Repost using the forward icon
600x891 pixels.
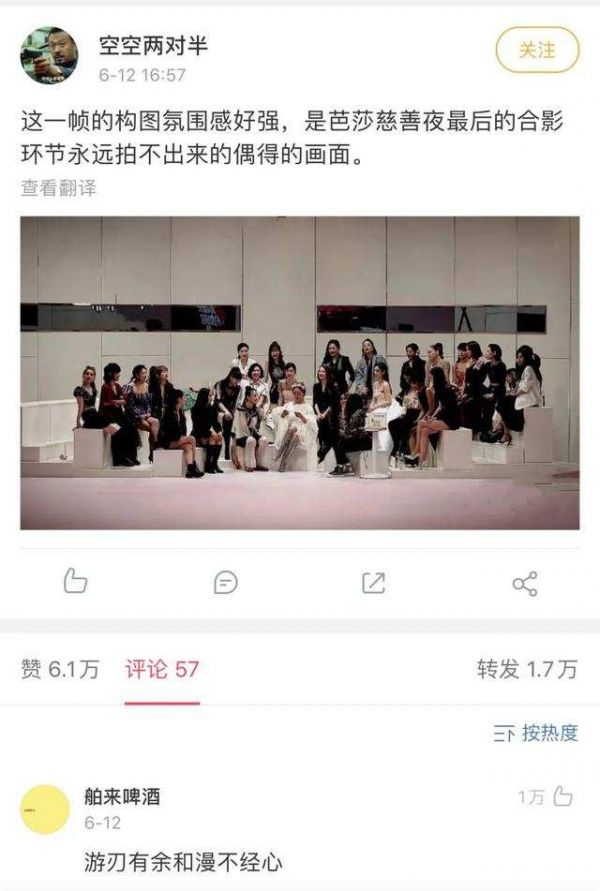(373, 582)
